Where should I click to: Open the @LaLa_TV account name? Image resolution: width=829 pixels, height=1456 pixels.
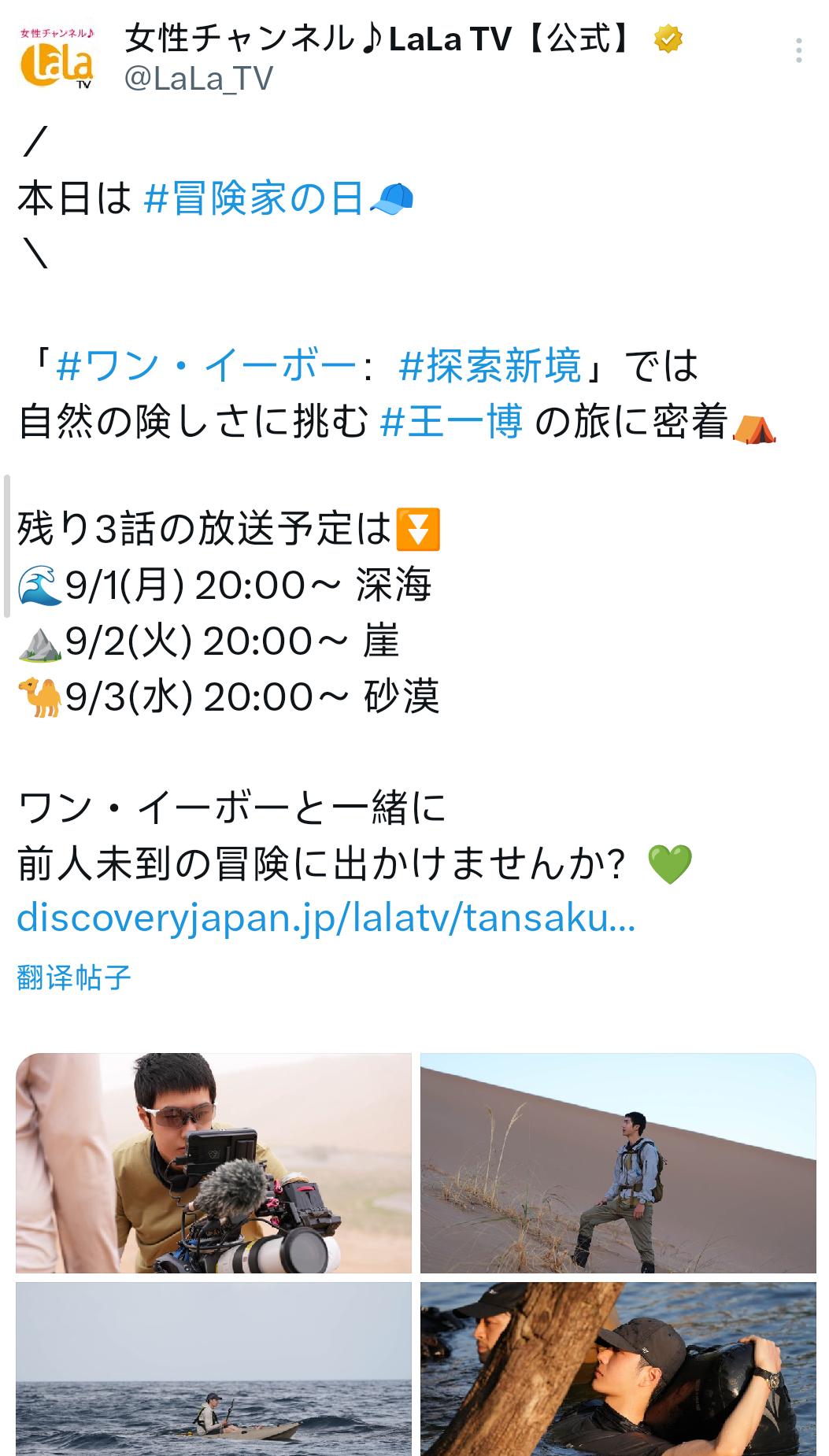[x=198, y=79]
